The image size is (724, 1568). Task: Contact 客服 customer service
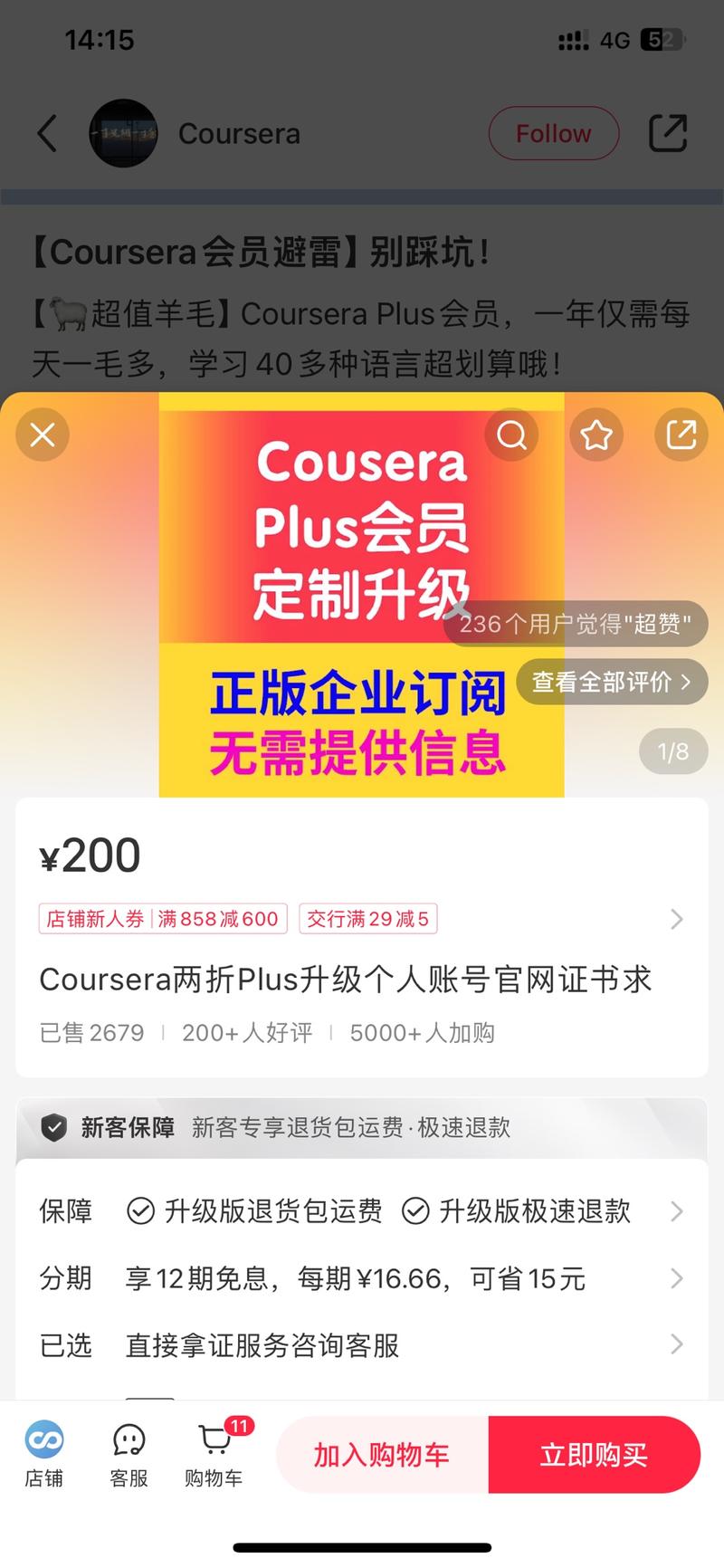click(x=129, y=1454)
